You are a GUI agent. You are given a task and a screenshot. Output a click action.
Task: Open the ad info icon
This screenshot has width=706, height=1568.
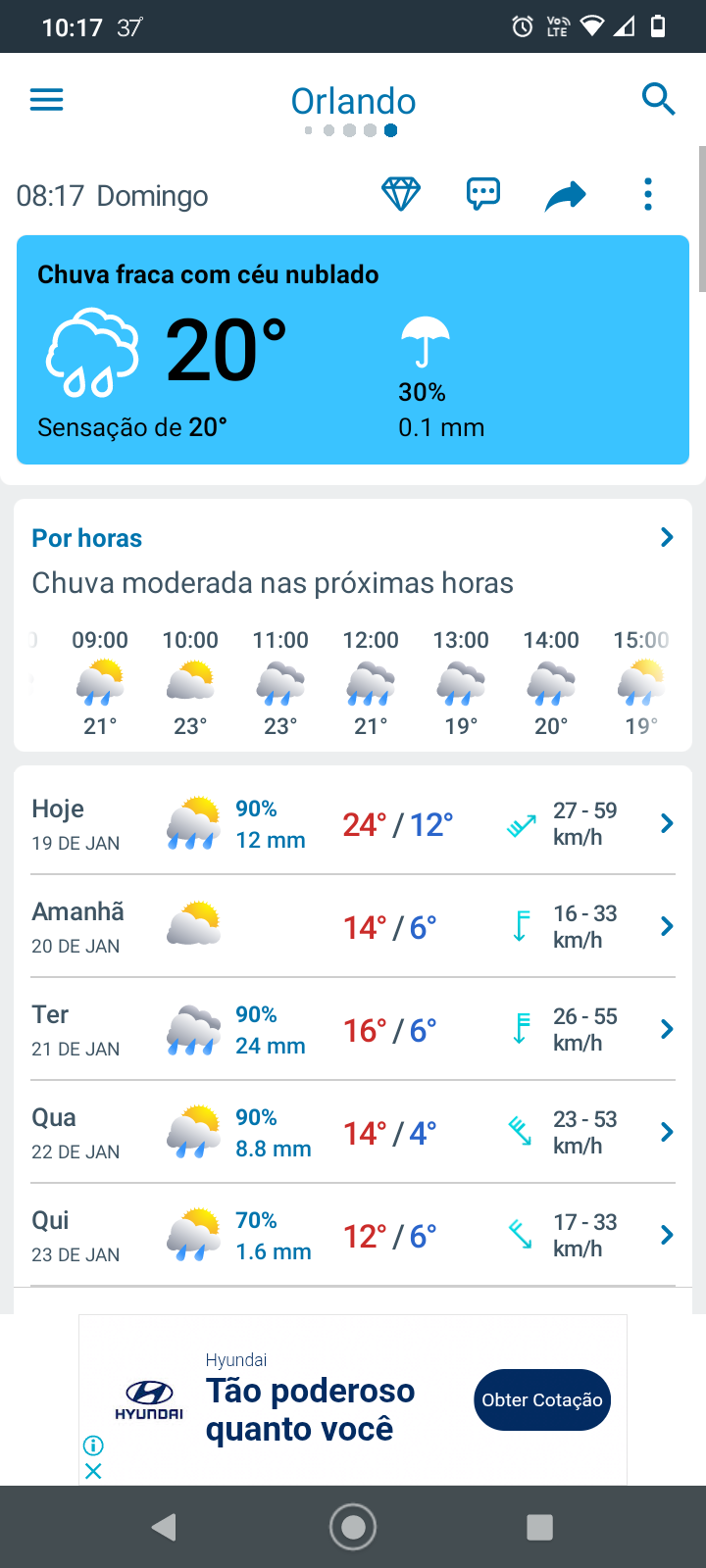93,1445
